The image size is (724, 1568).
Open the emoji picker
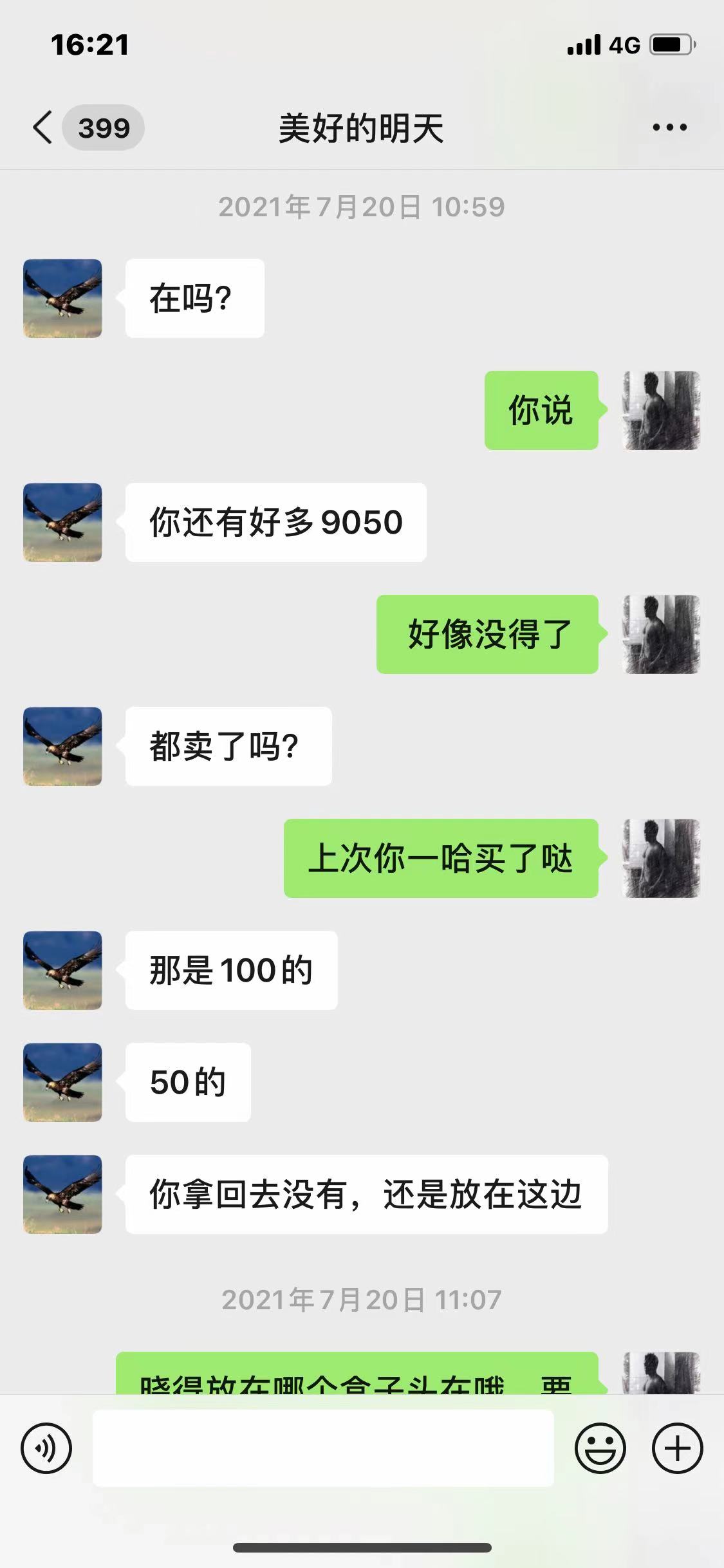pos(600,1448)
